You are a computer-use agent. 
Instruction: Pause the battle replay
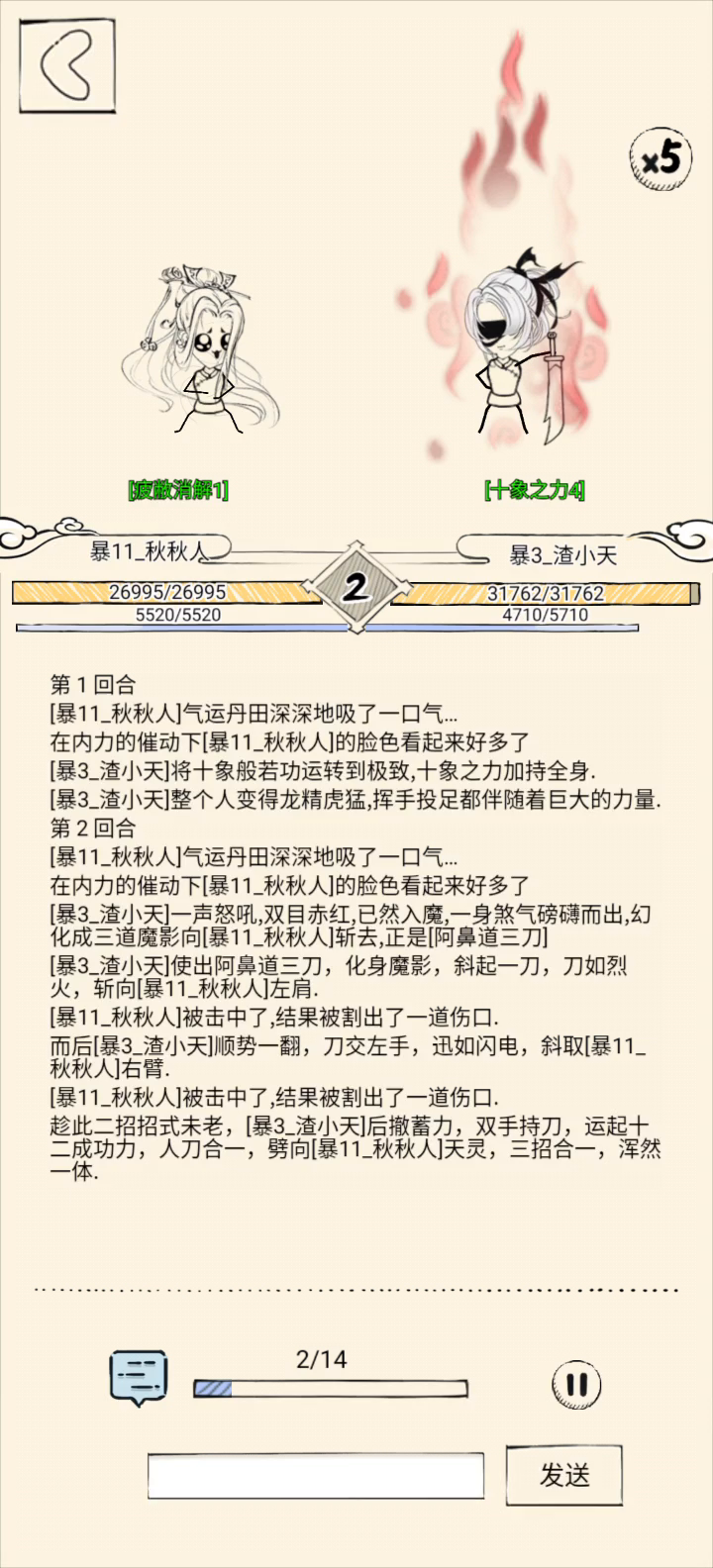click(576, 1384)
